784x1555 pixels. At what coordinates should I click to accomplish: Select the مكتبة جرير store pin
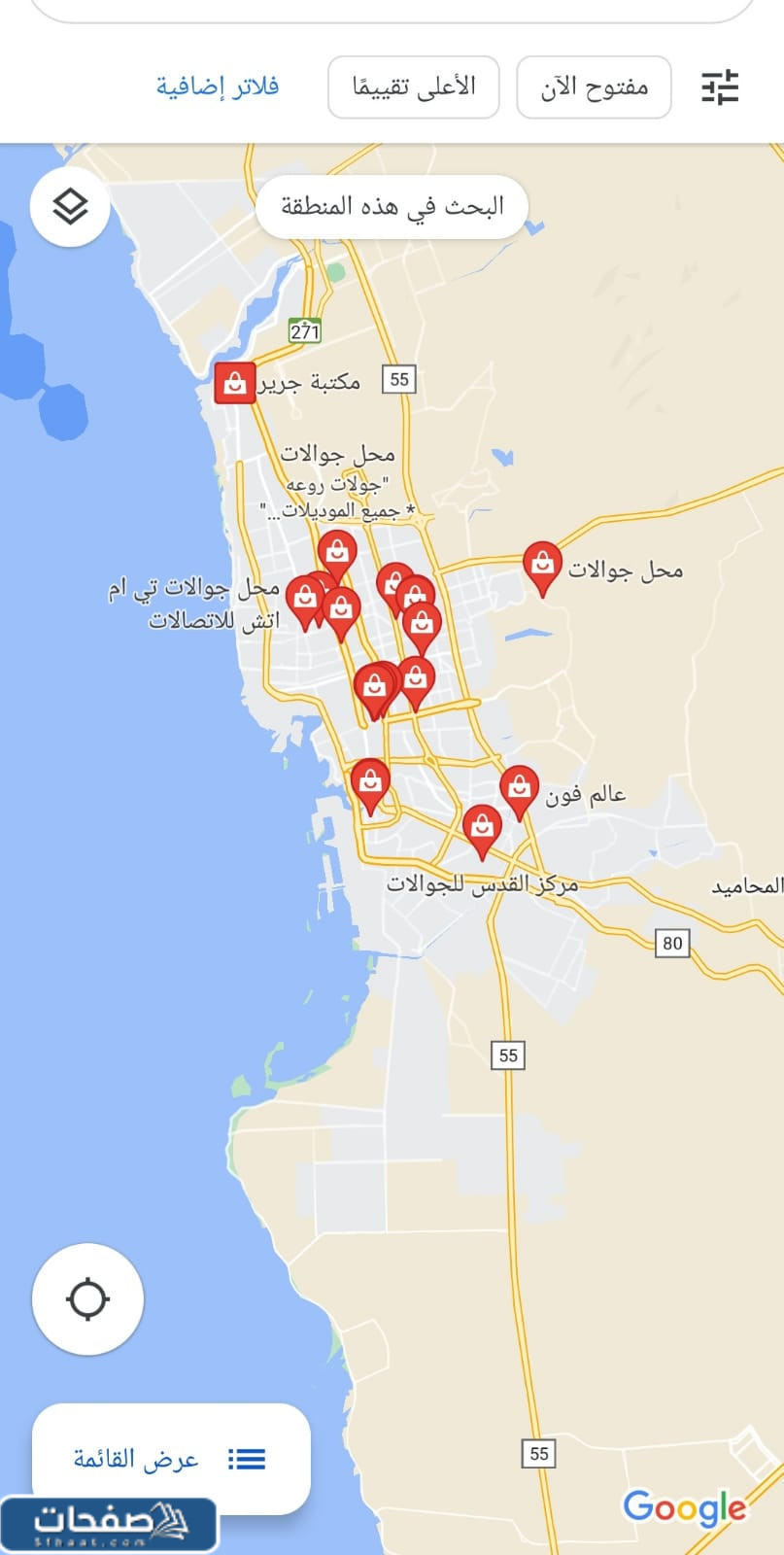click(234, 382)
